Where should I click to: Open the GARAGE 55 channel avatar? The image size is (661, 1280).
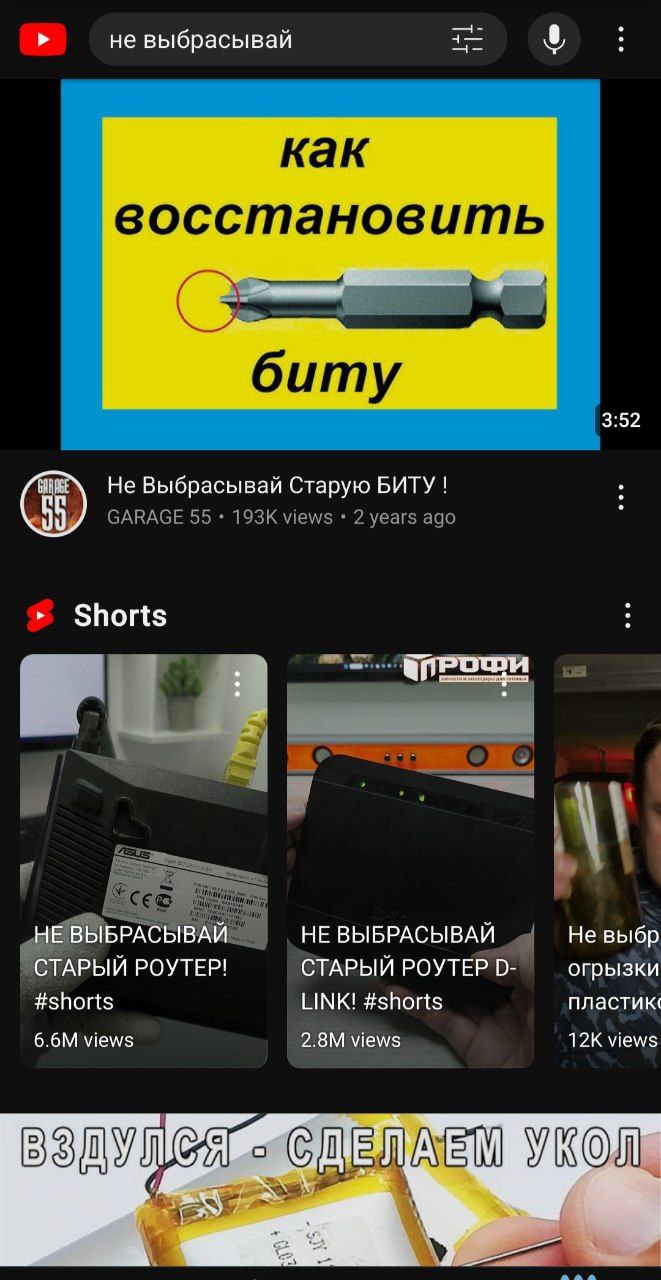[x=53, y=503]
